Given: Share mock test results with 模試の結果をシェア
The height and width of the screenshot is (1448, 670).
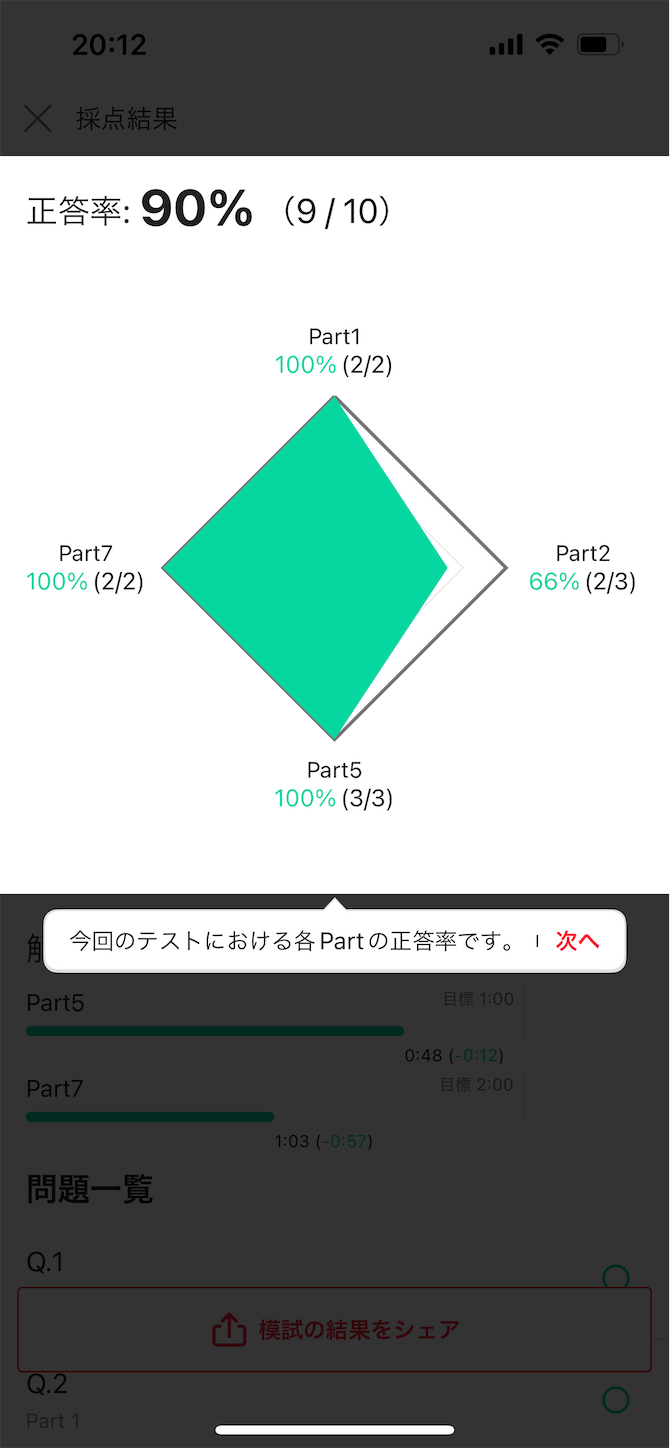Looking at the screenshot, I should 334,1329.
